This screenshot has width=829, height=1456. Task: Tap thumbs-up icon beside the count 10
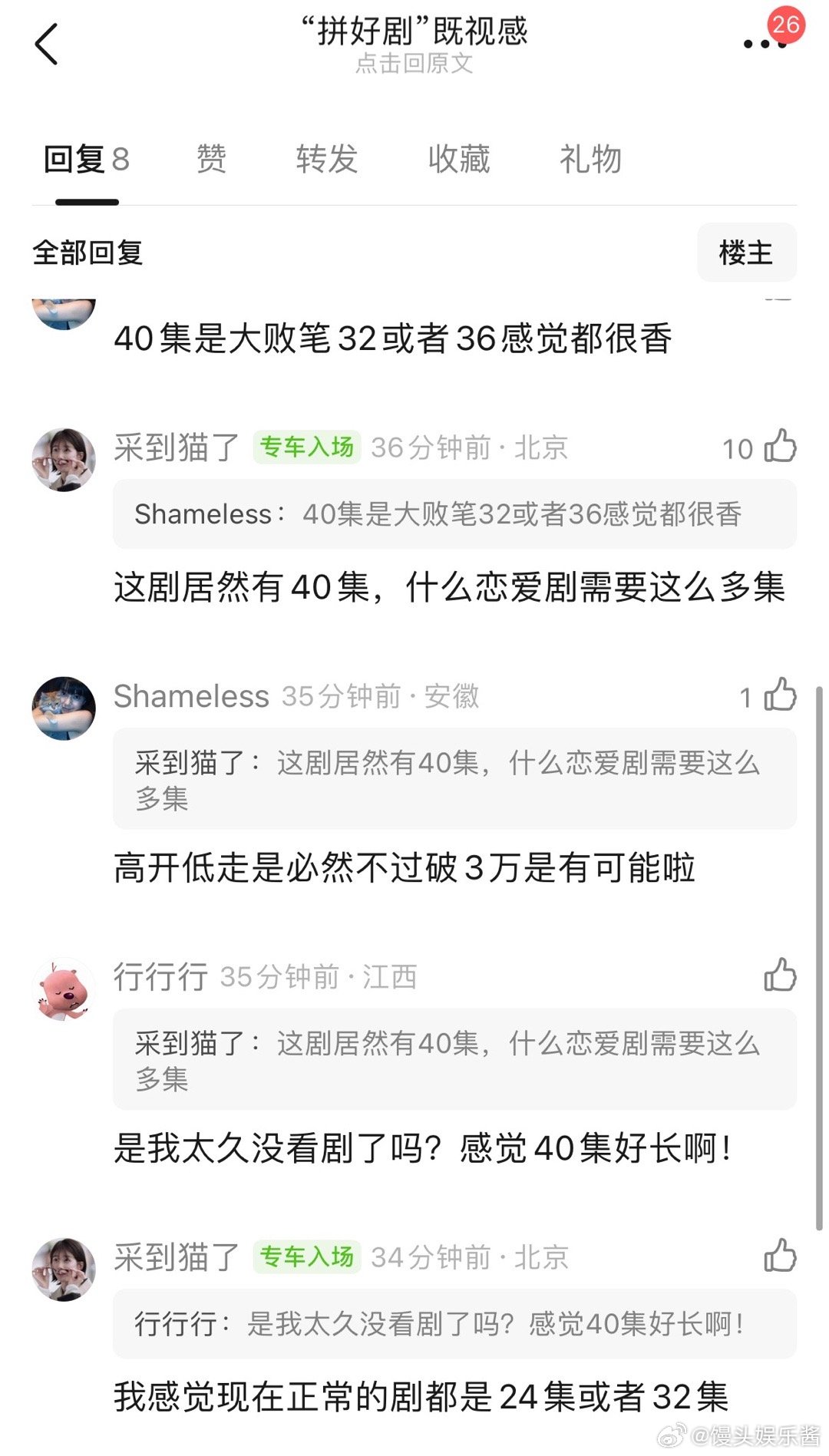[x=781, y=447]
